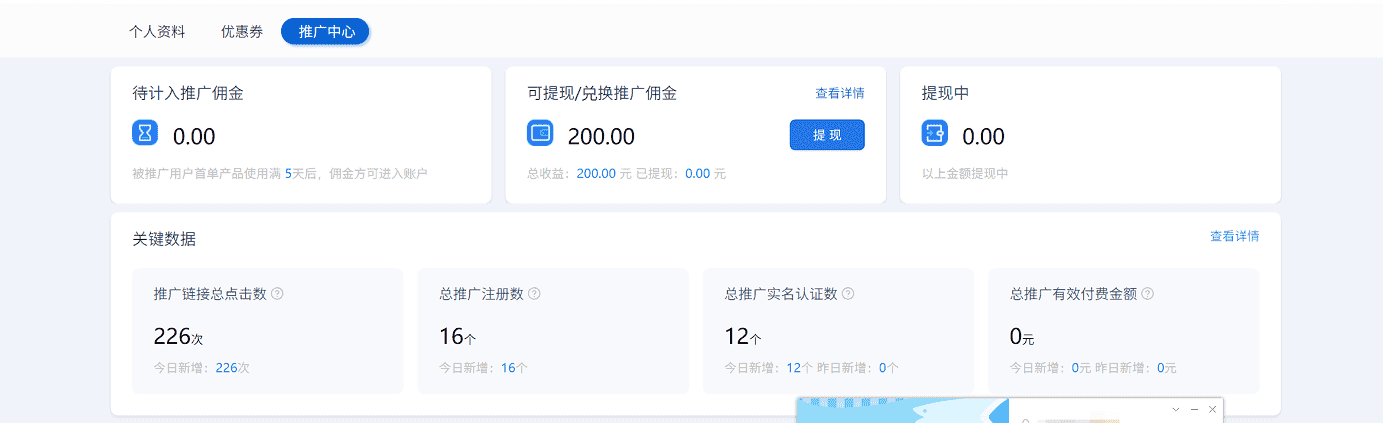
Task: Show help for 总推广实名认证数
Action: click(848, 294)
